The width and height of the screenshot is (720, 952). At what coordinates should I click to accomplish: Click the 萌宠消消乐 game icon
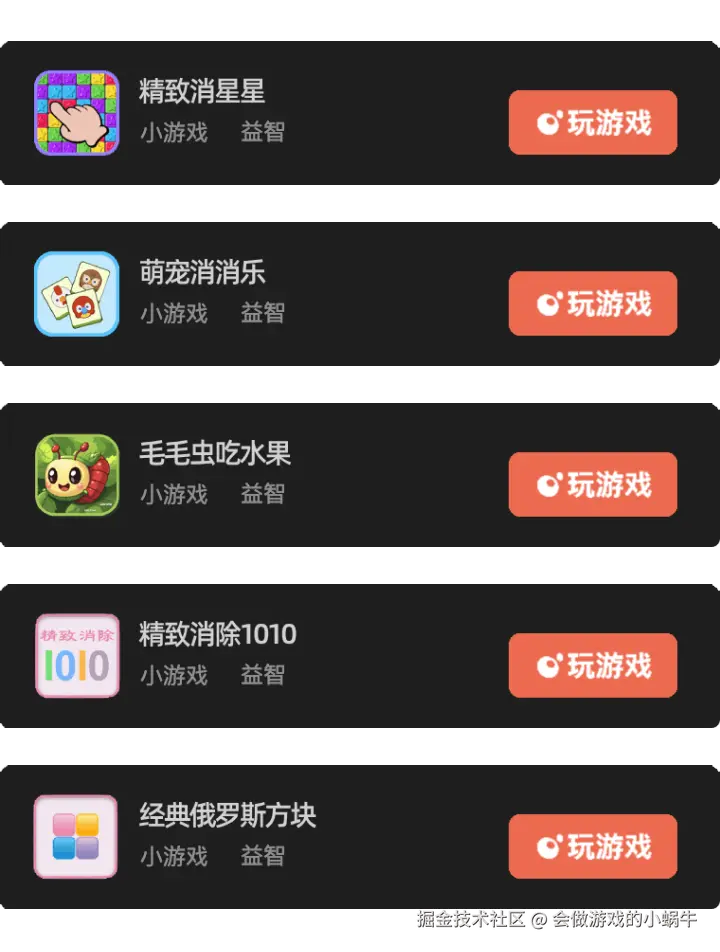point(76,293)
